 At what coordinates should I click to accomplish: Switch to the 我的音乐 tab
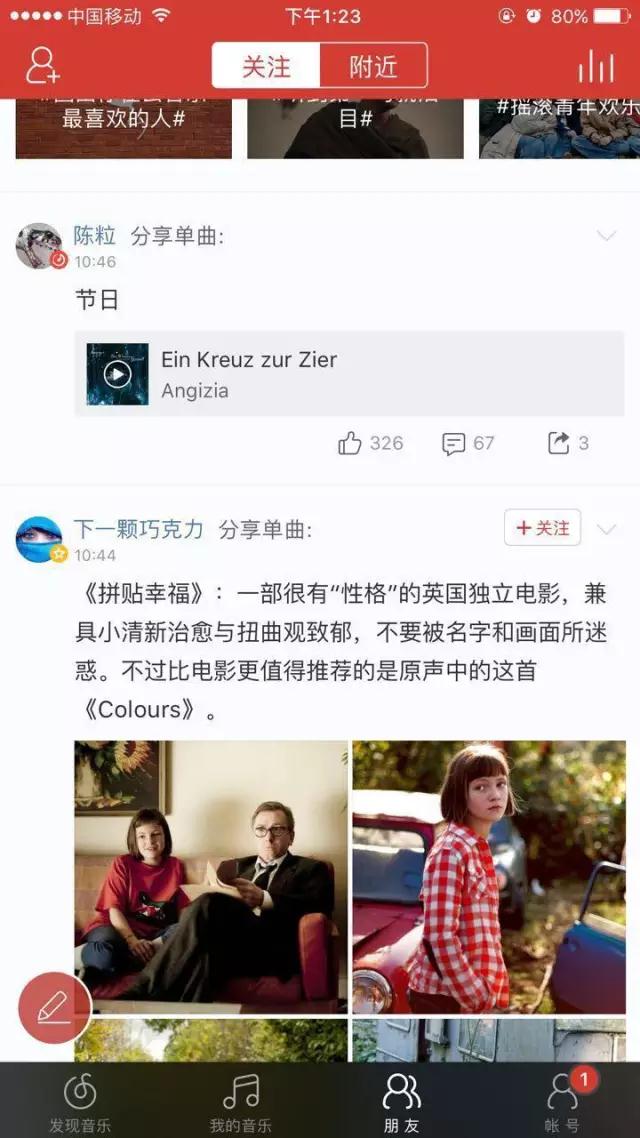tap(240, 1102)
